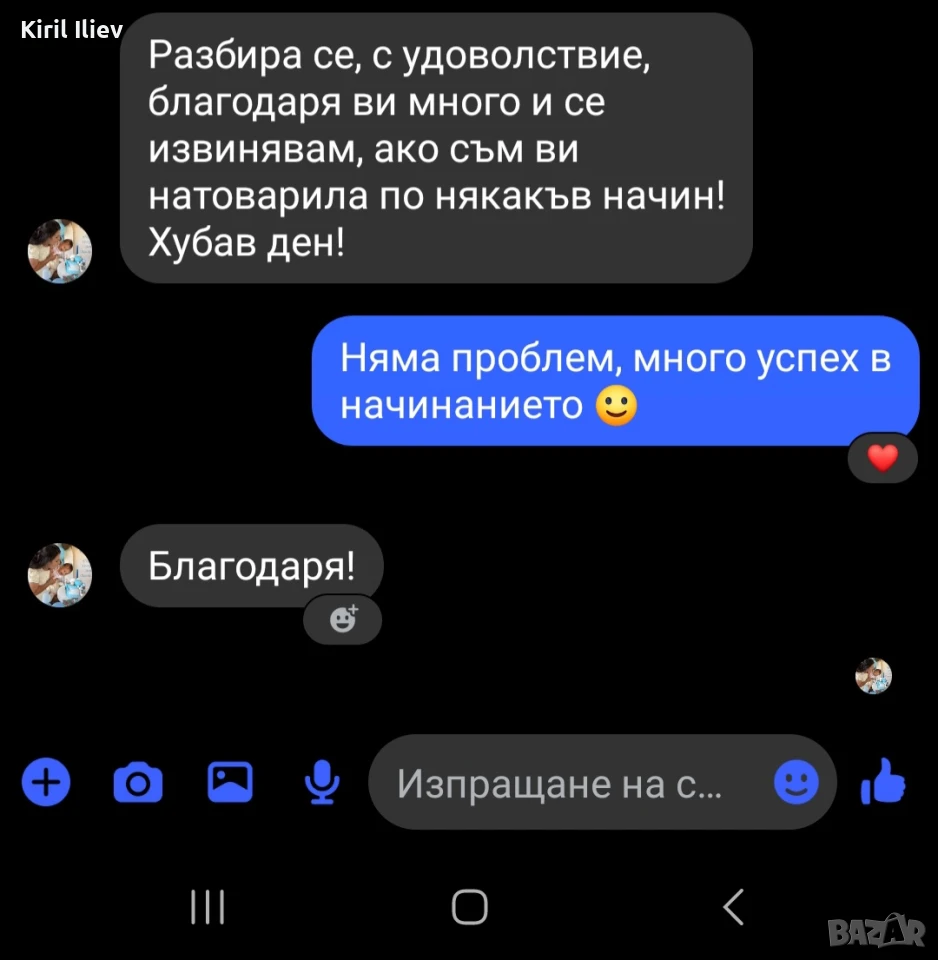This screenshot has height=960, width=938.
Task: Open sender's profile picture beside Благодаря!
Action: click(60, 575)
